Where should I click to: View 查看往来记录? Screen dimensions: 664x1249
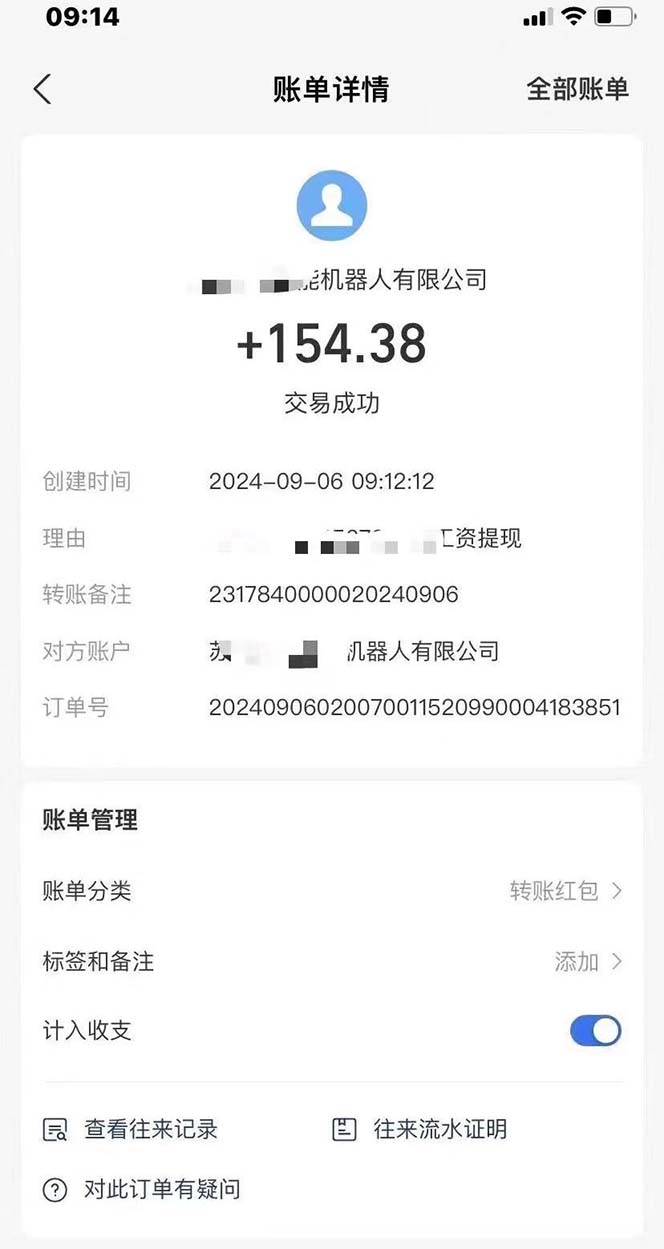click(131, 1130)
